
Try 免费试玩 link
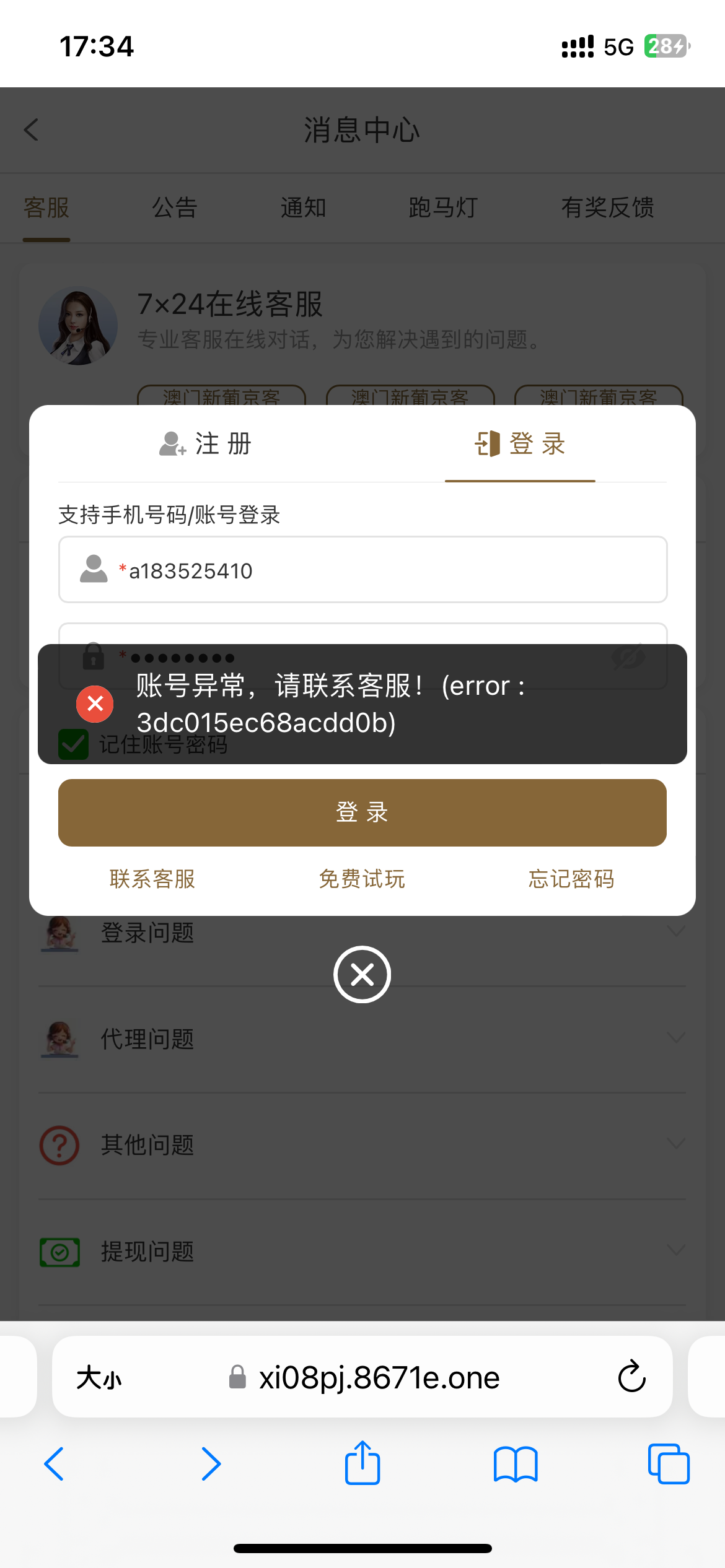[x=362, y=879]
